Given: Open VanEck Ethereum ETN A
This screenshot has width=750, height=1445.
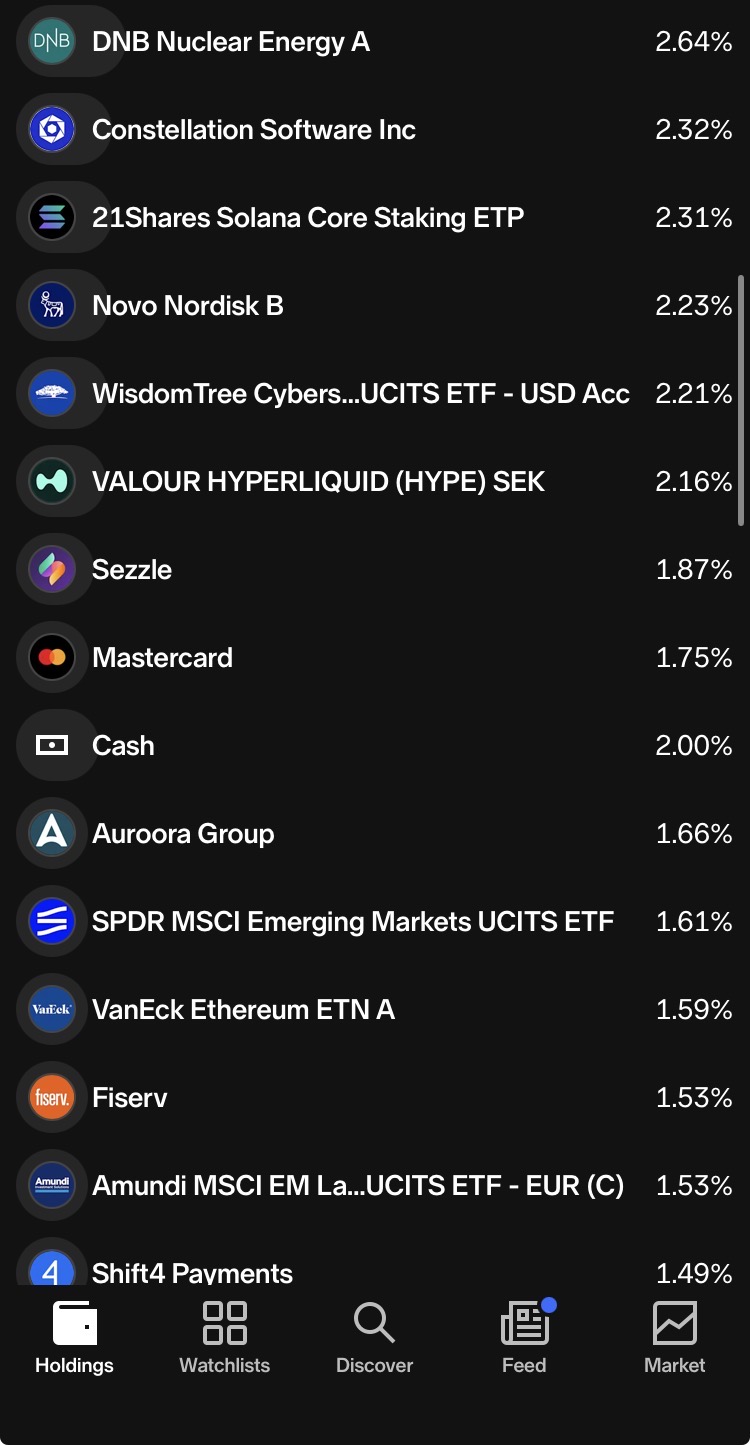Looking at the screenshot, I should point(375,1010).
